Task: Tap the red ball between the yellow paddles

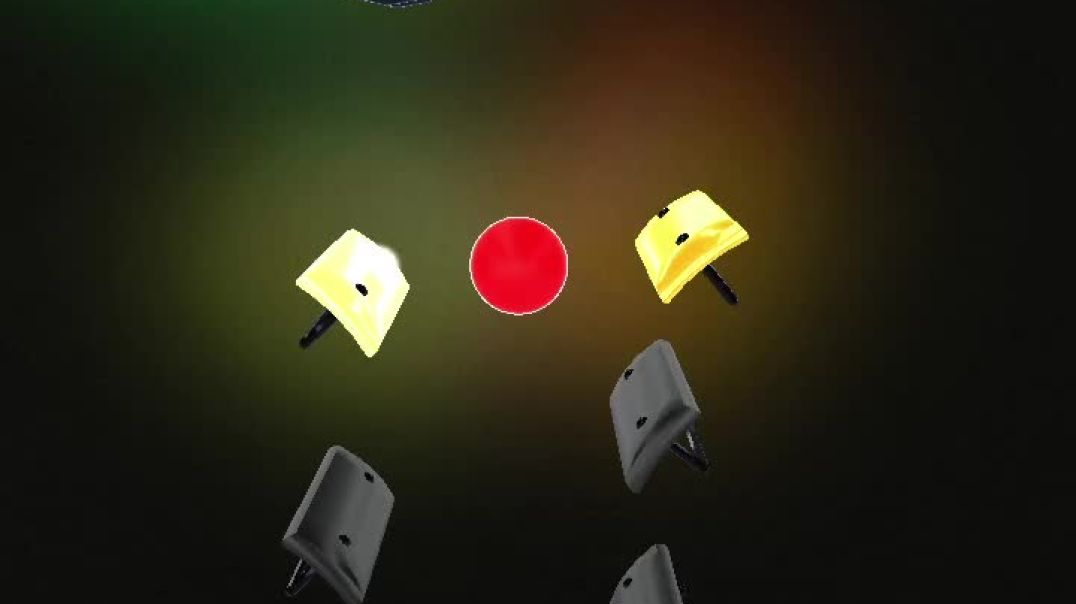Action: pyautogui.click(x=519, y=265)
